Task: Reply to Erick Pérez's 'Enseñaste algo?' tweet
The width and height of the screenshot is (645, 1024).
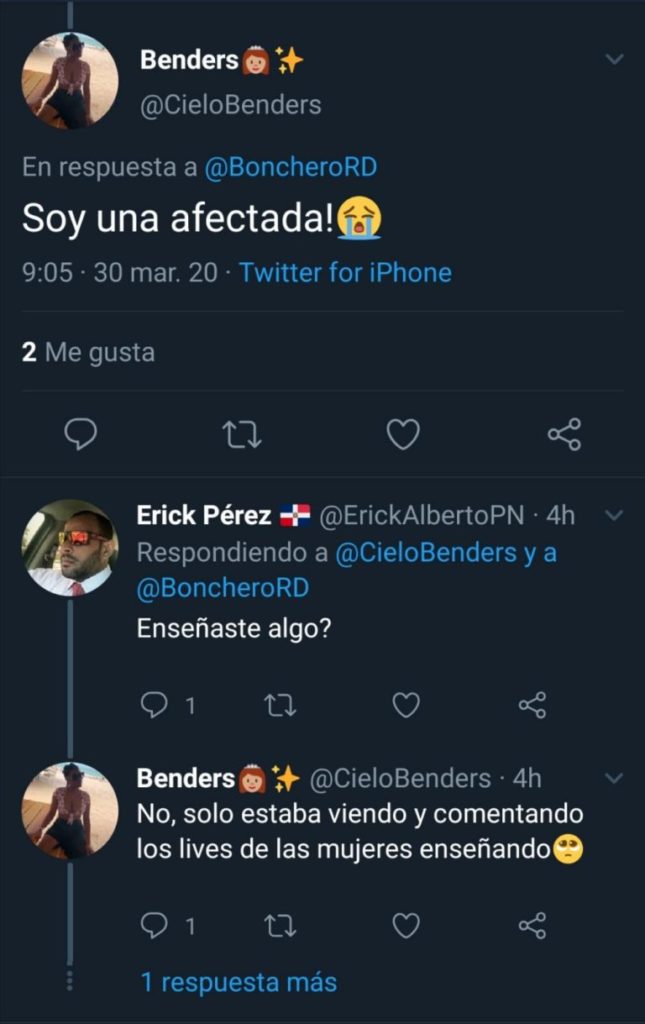Action: 154,706
